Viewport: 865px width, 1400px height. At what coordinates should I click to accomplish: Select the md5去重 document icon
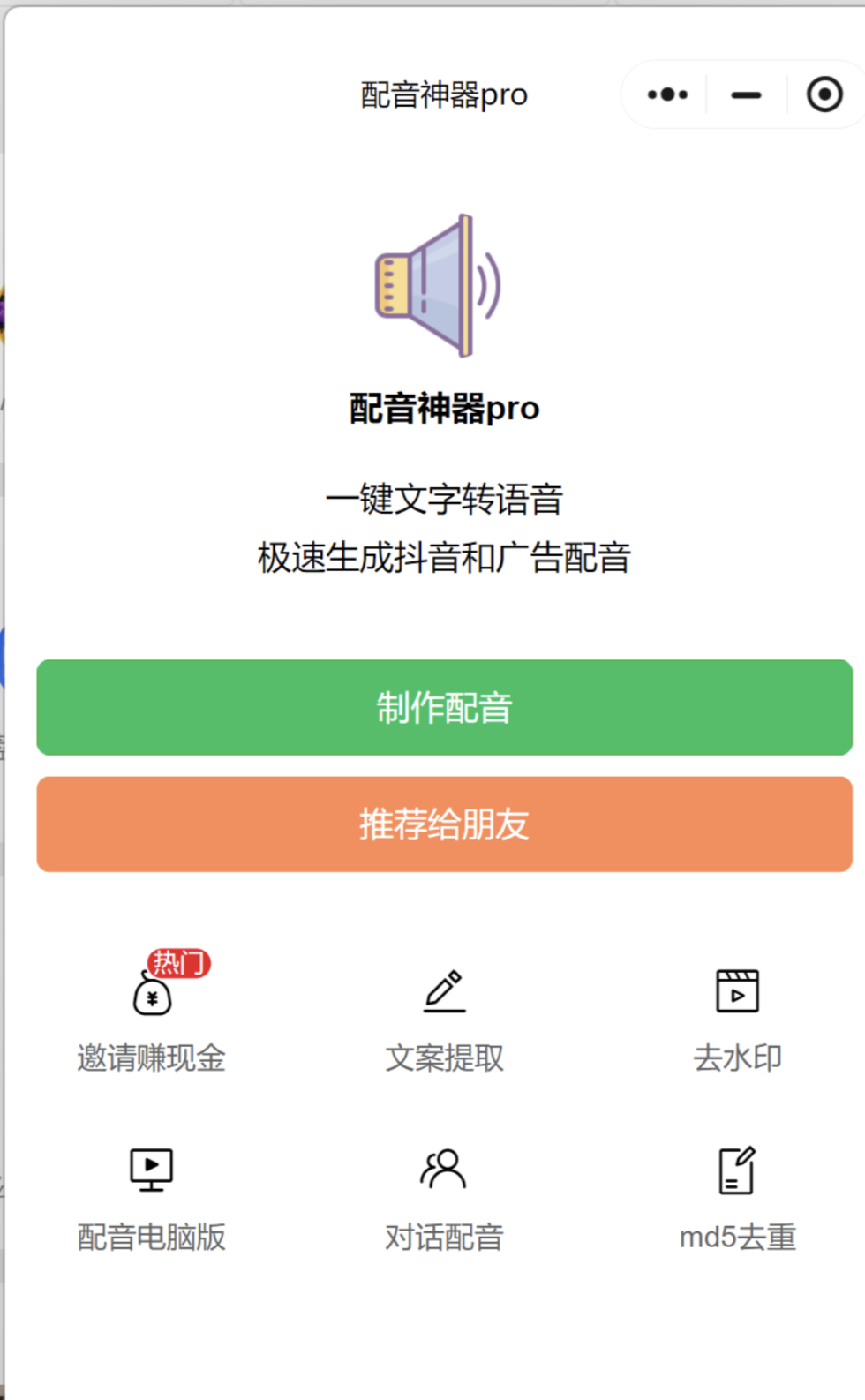738,1169
